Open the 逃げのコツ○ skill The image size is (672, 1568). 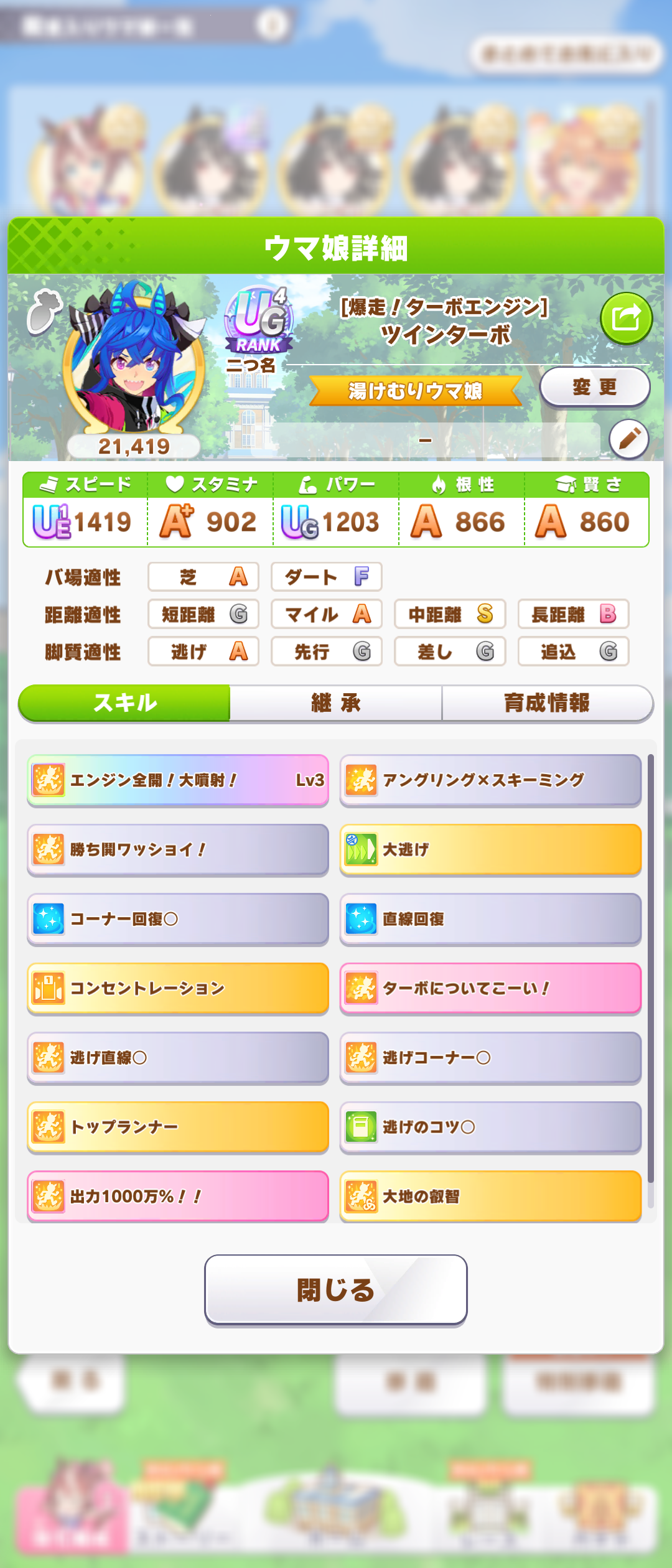(x=490, y=1127)
